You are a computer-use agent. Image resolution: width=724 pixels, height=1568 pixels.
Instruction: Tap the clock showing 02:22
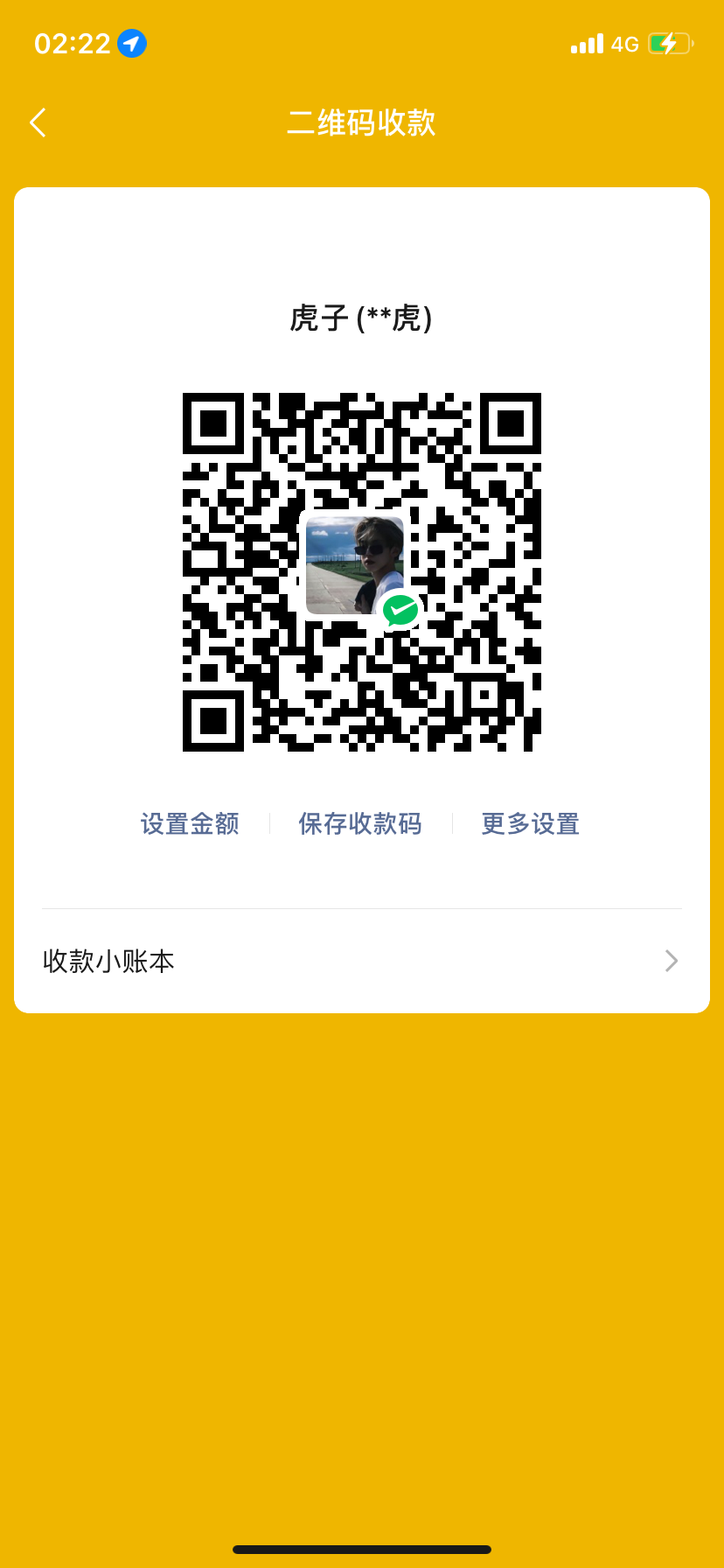pos(74,41)
